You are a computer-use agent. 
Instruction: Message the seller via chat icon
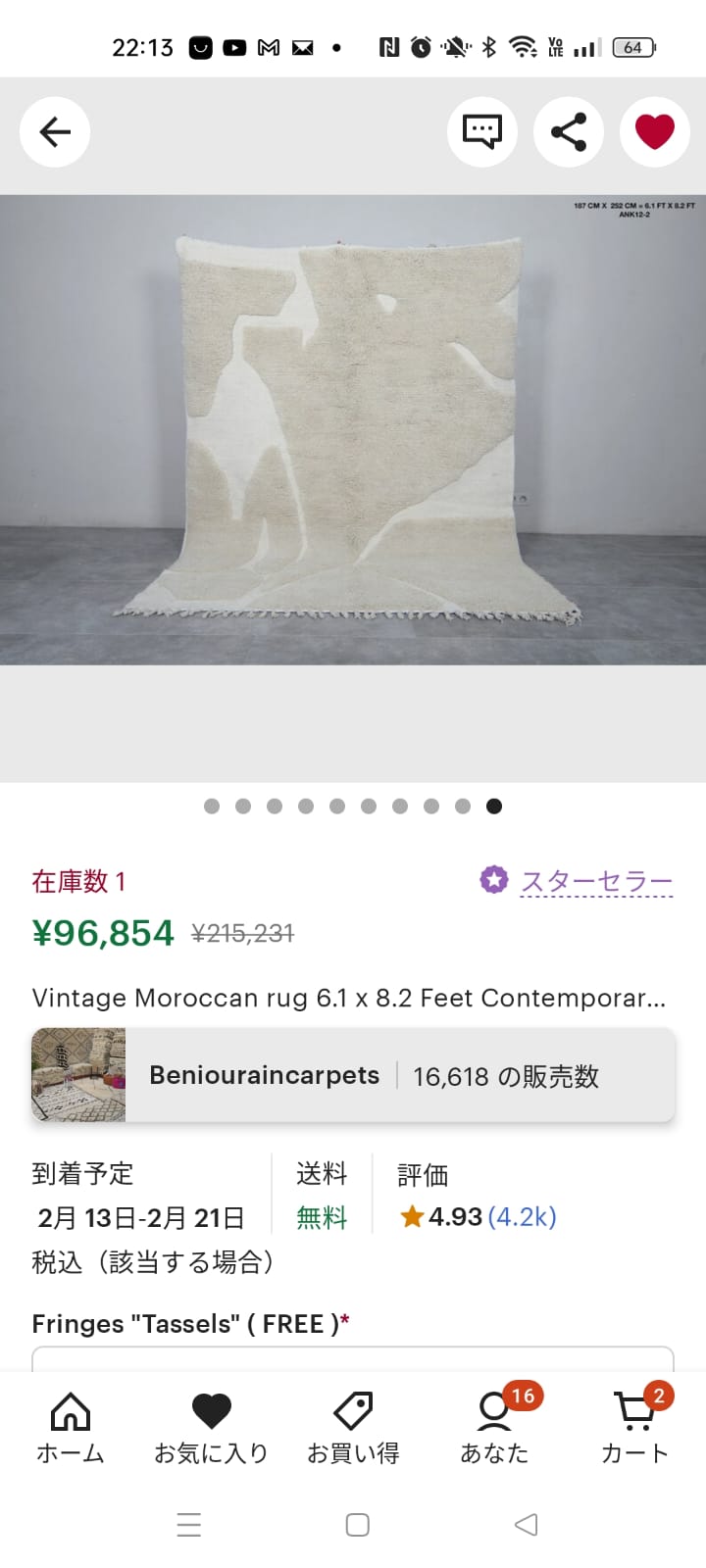pos(481,131)
